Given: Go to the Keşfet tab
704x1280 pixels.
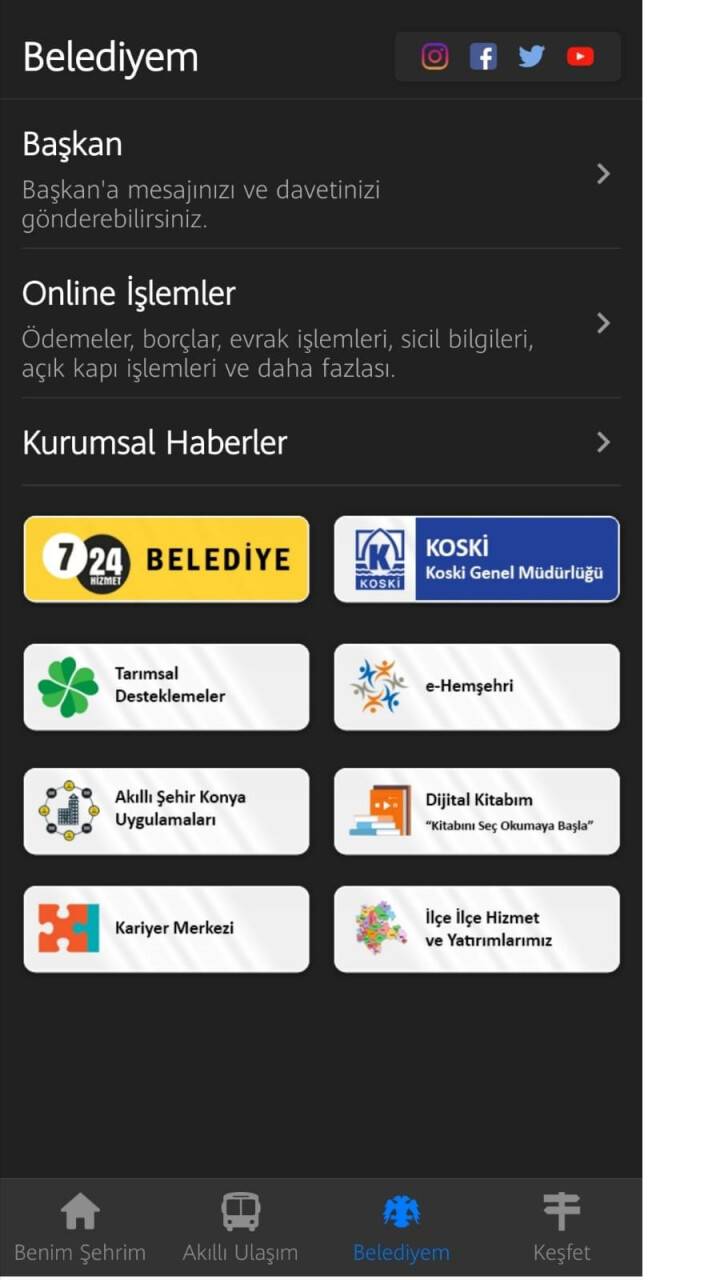Looking at the screenshot, I should pyautogui.click(x=561, y=1228).
